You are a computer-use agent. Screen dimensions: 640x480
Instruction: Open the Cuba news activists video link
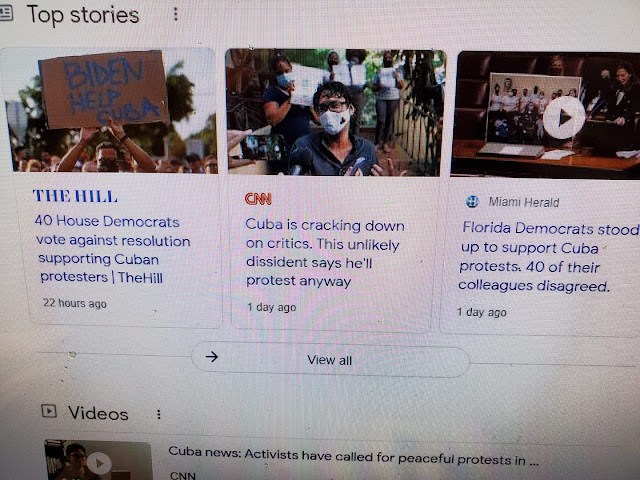coord(353,456)
